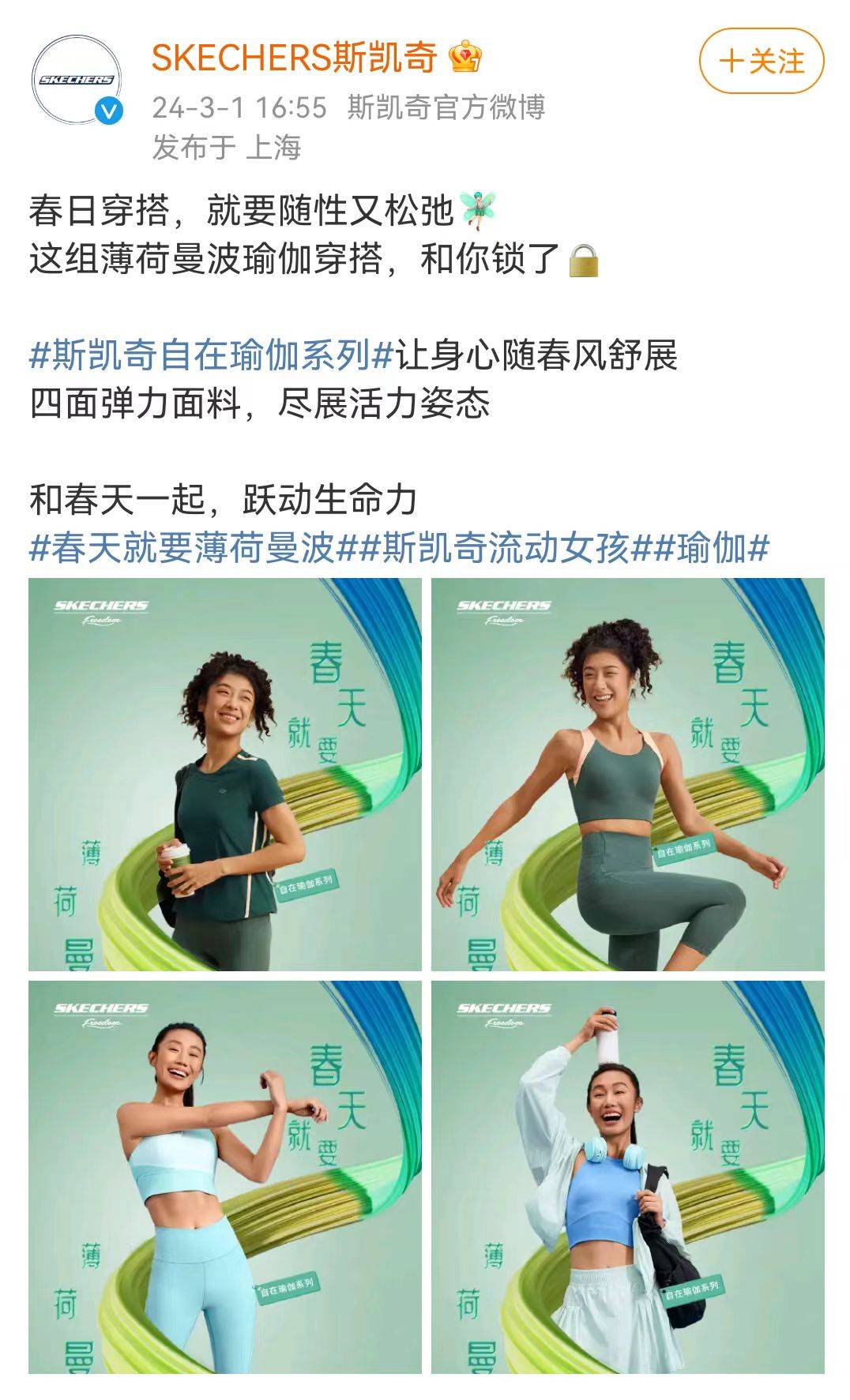This screenshot has width=850, height=1400.
Task: View the photo with light blue leggings
Action: 225,1177
